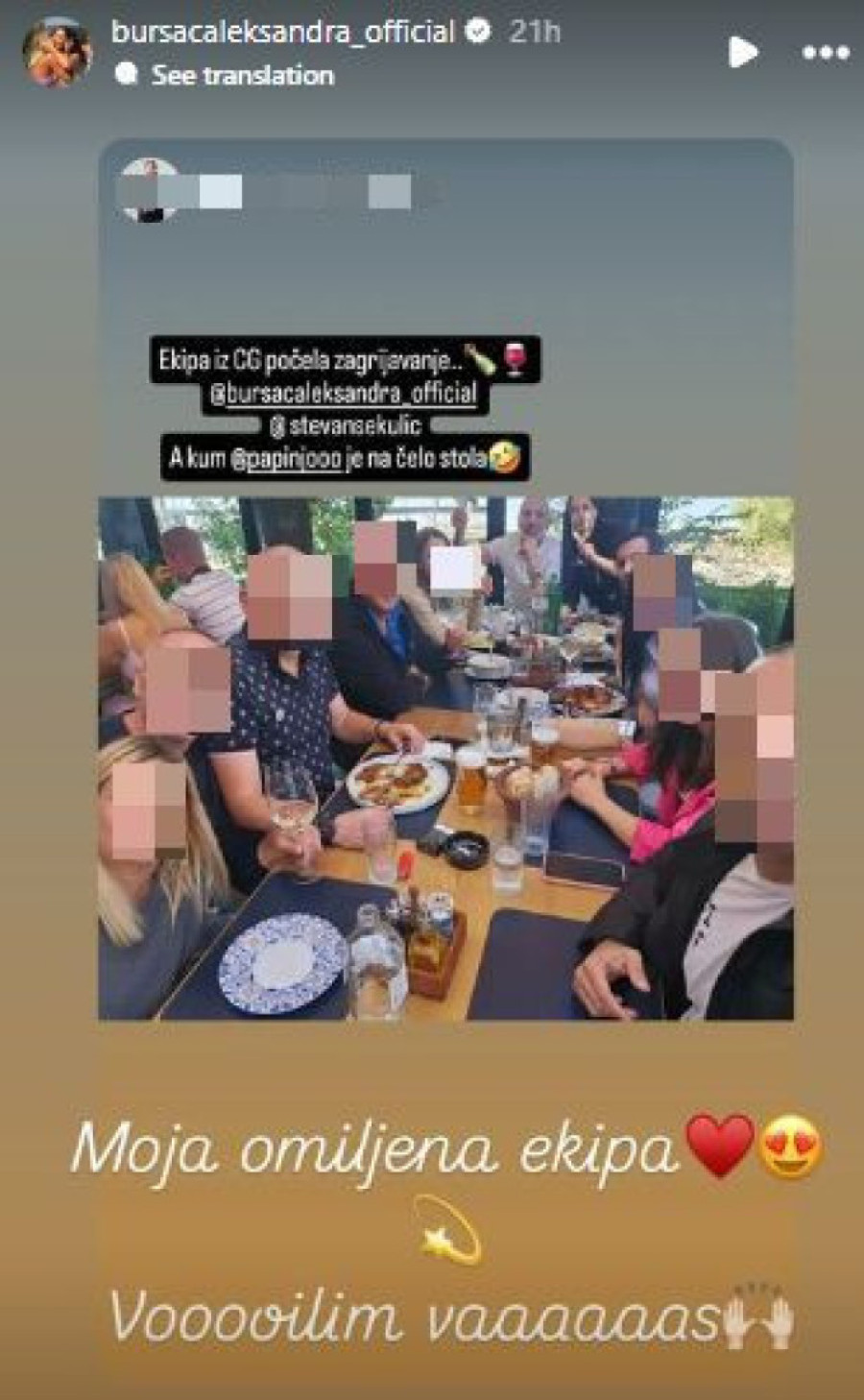Open bursacaleksandra_official's profile picture
Screen dimensions: 864x1400
tap(57, 53)
